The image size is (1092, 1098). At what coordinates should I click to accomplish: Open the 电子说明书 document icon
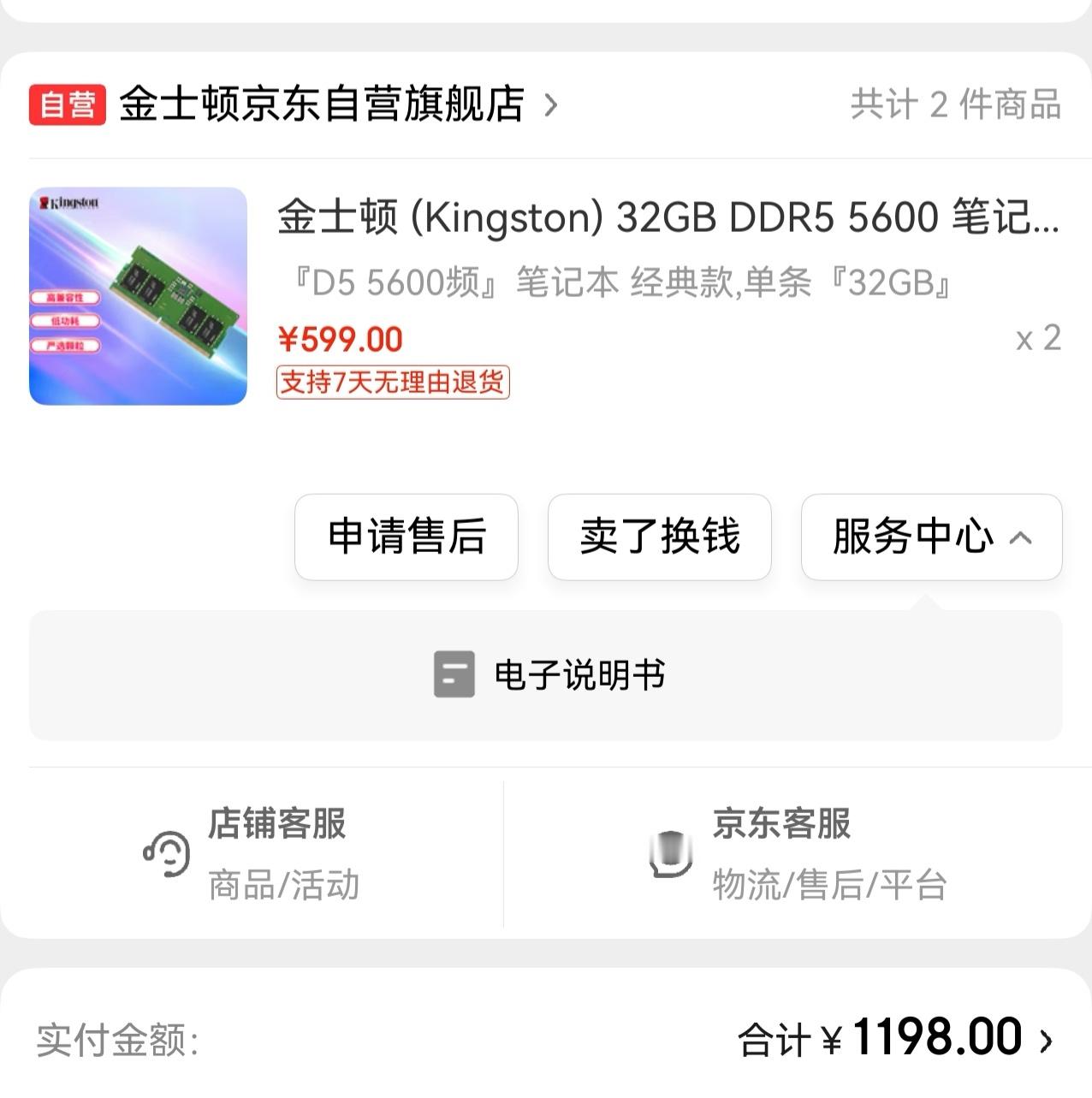[x=454, y=674]
